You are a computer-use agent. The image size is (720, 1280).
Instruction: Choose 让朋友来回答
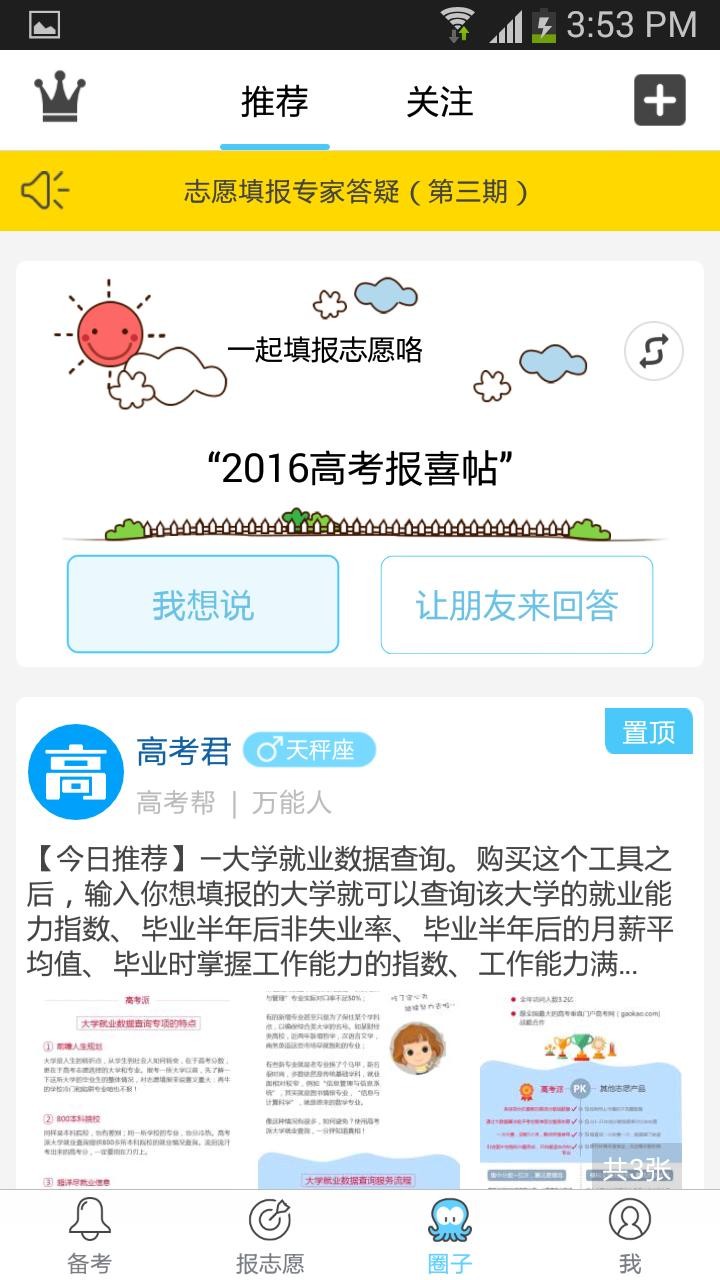[516, 605]
